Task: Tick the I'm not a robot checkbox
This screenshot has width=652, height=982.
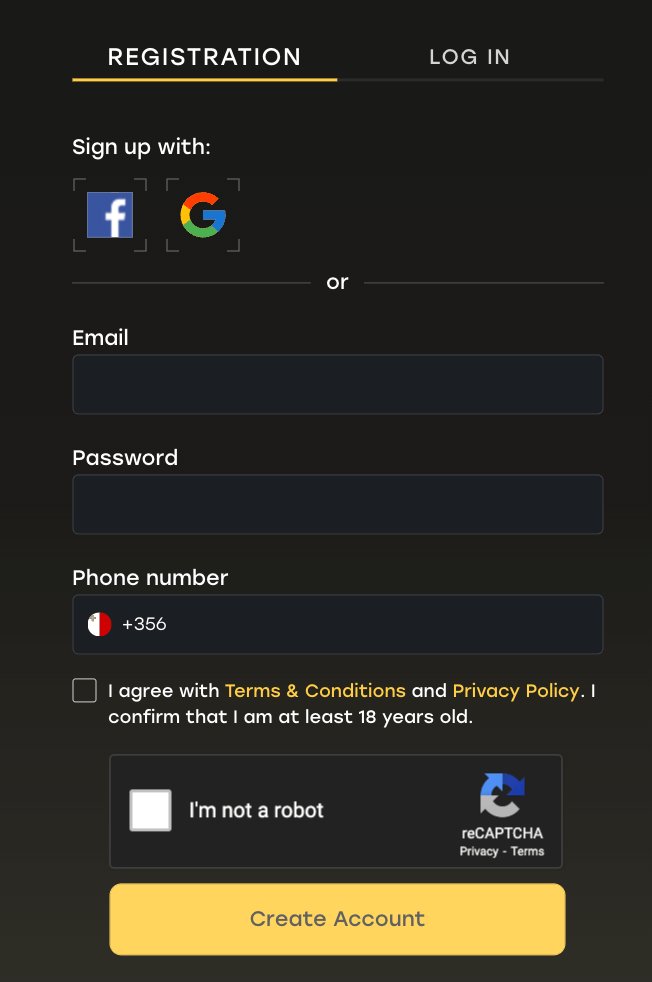Action: click(x=151, y=810)
